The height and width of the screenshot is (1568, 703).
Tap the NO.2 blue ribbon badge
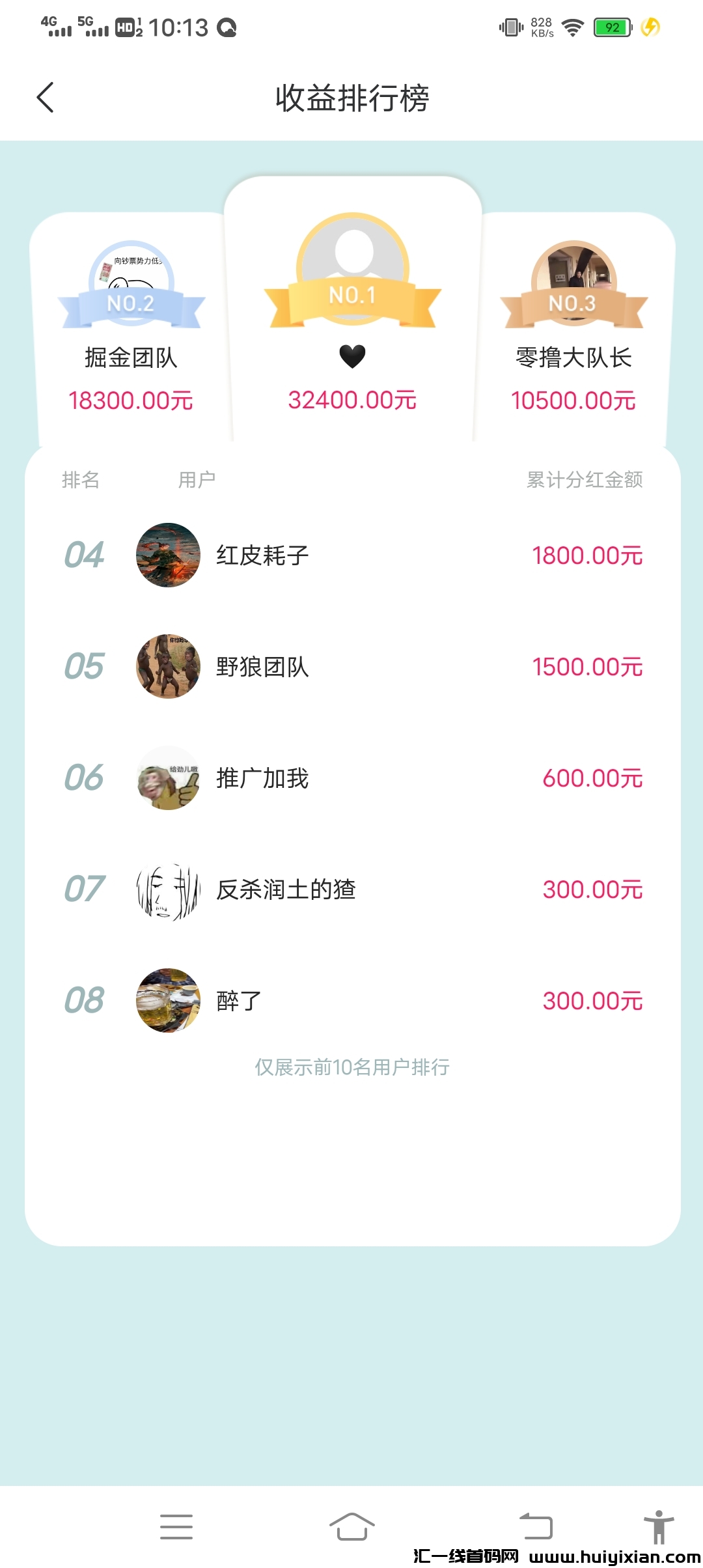click(130, 303)
